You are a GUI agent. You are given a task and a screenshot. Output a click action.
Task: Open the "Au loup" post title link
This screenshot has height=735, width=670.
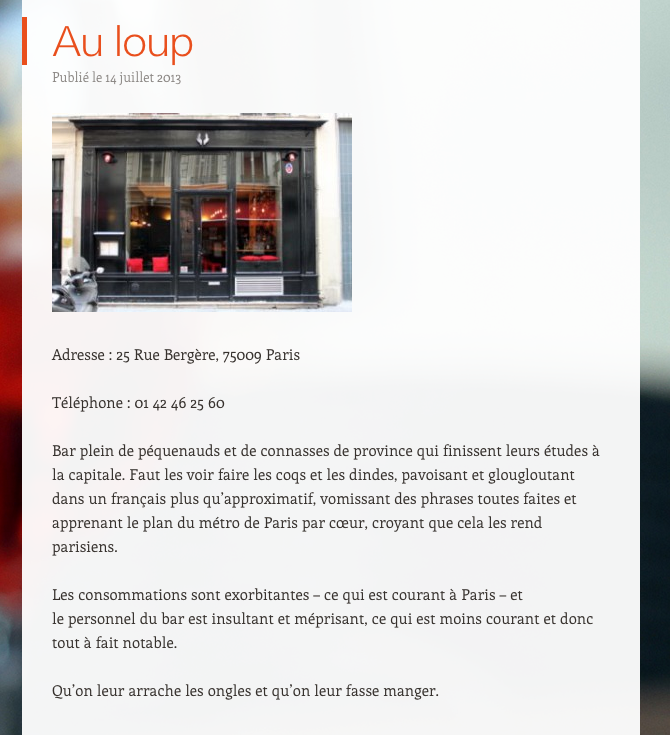click(x=122, y=42)
